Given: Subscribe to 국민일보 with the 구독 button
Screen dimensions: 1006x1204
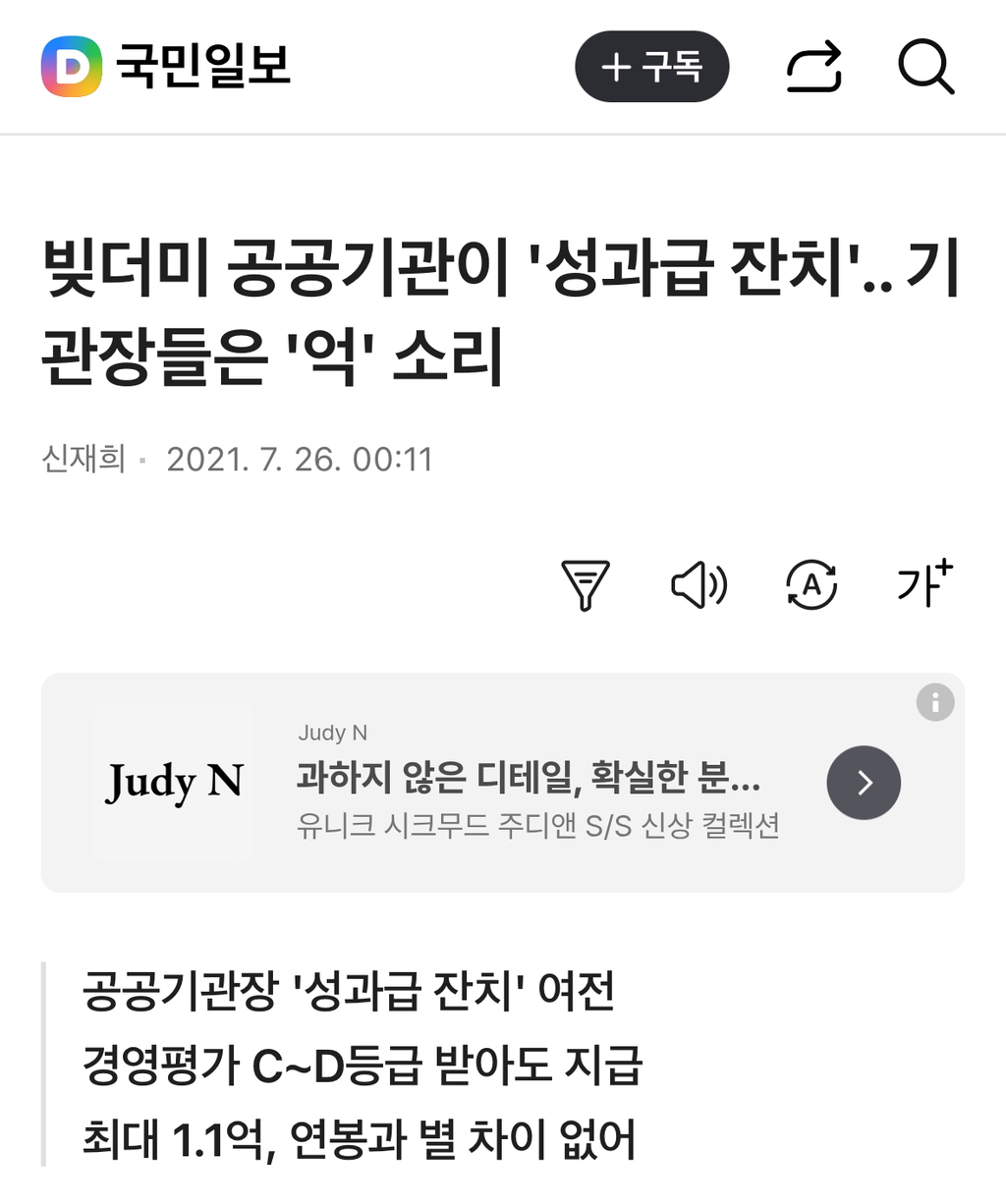Looking at the screenshot, I should [651, 67].
